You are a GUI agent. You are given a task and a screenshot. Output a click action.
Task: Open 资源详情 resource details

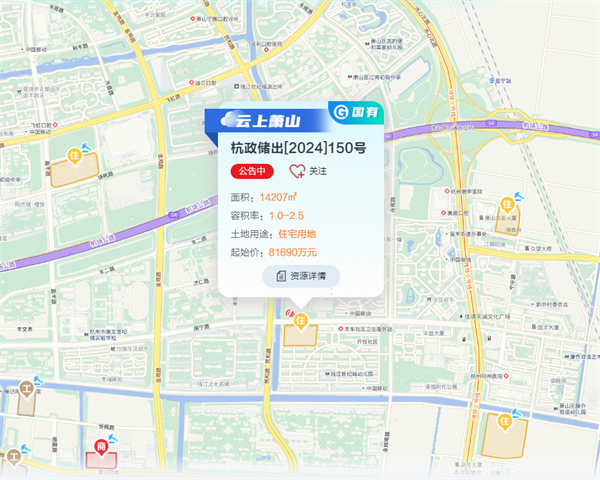pyautogui.click(x=301, y=275)
